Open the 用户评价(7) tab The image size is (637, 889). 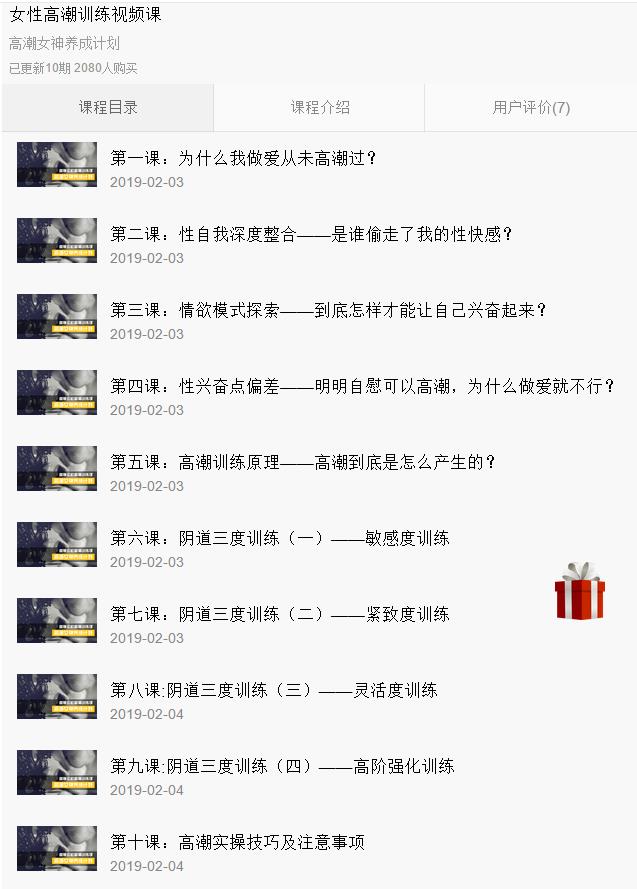coord(531,108)
